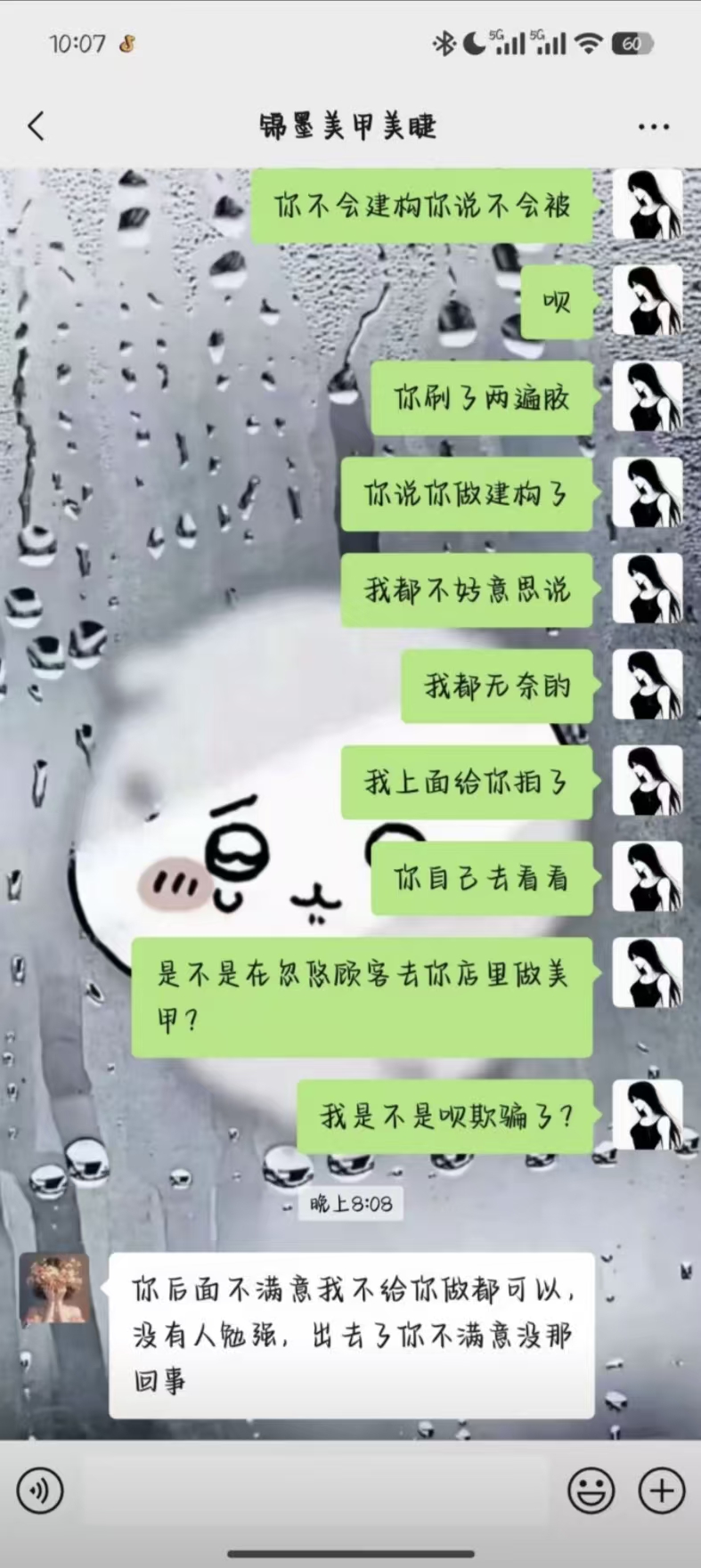Tap my avatar beside 我是不是被欺骗了?

648,1115
